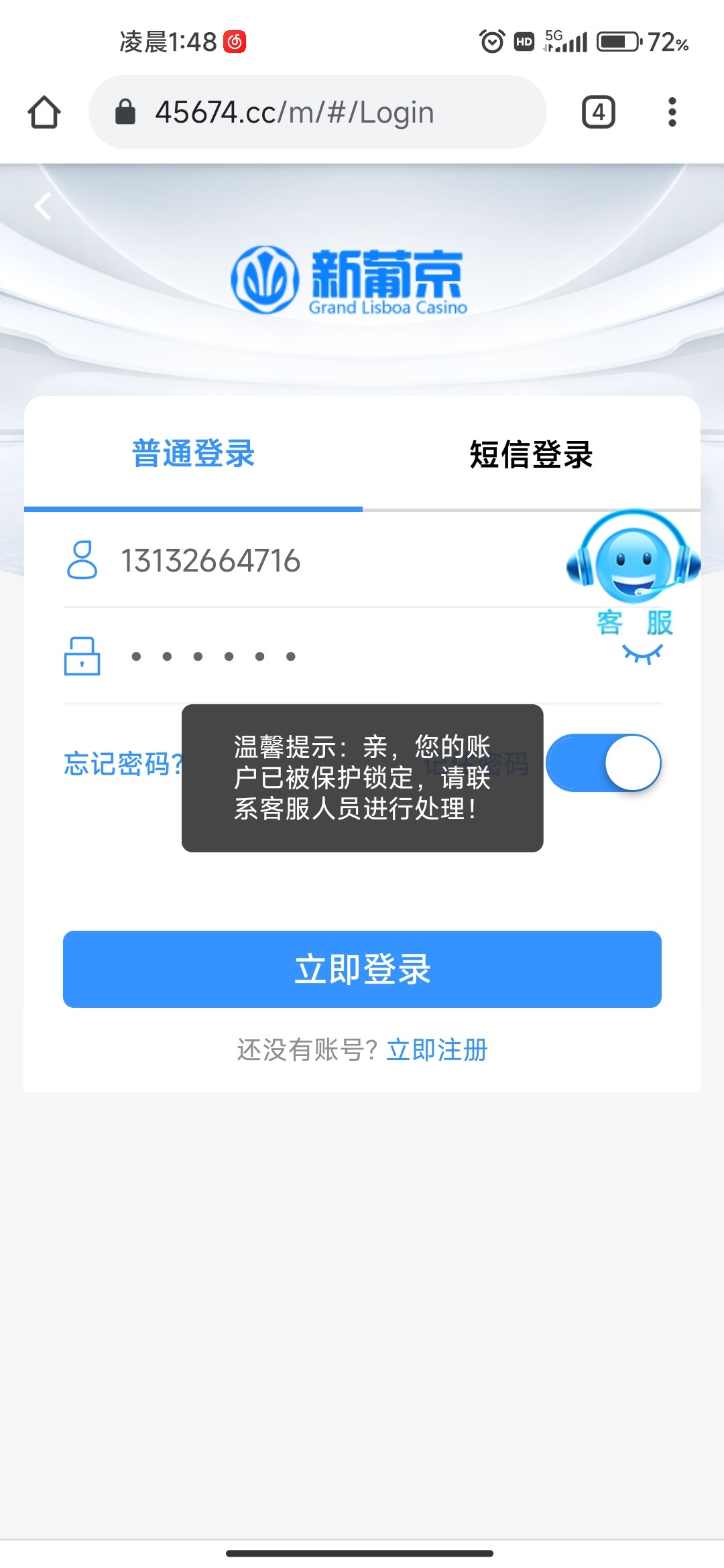The height and width of the screenshot is (1568, 724).
Task: Dismiss the account locked toast message
Action: [362, 777]
